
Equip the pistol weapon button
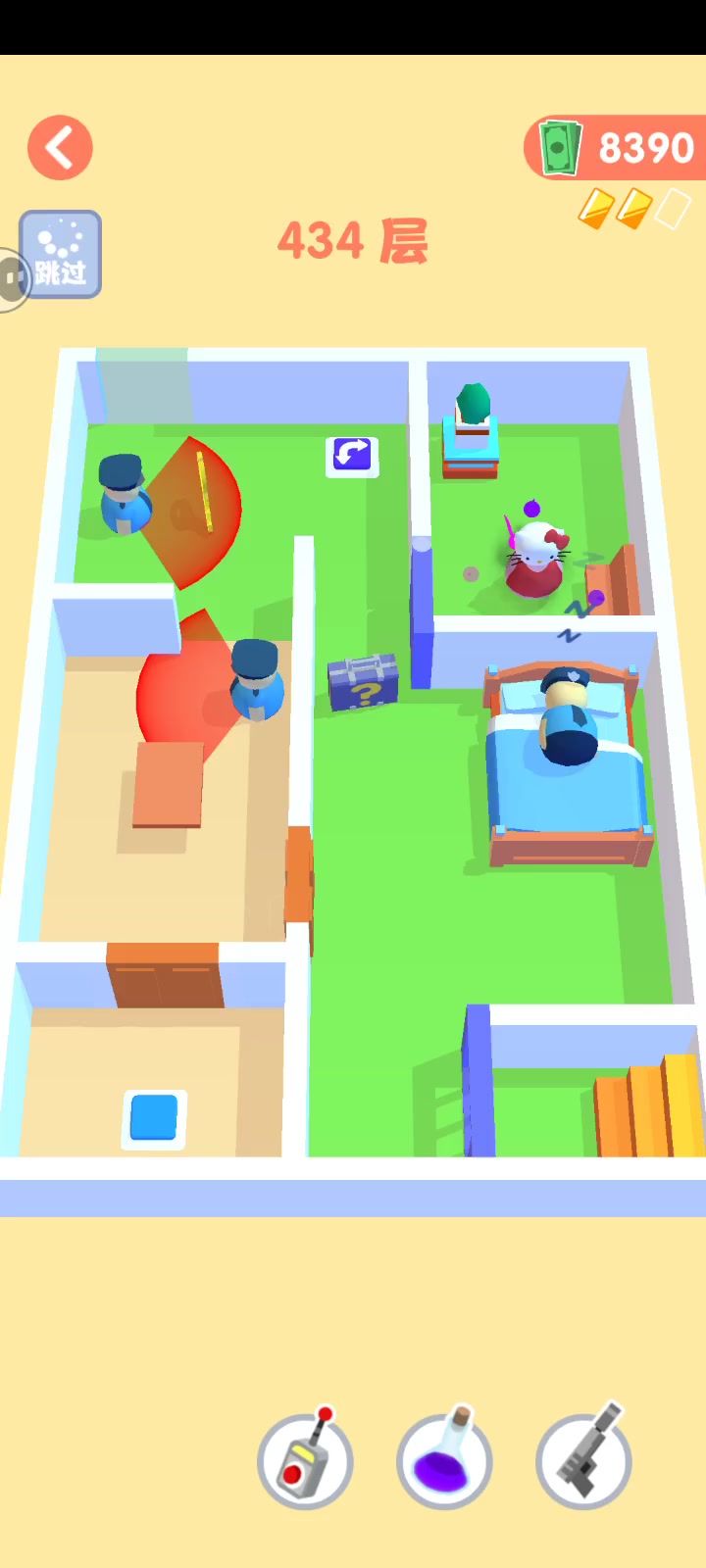[x=584, y=1461]
